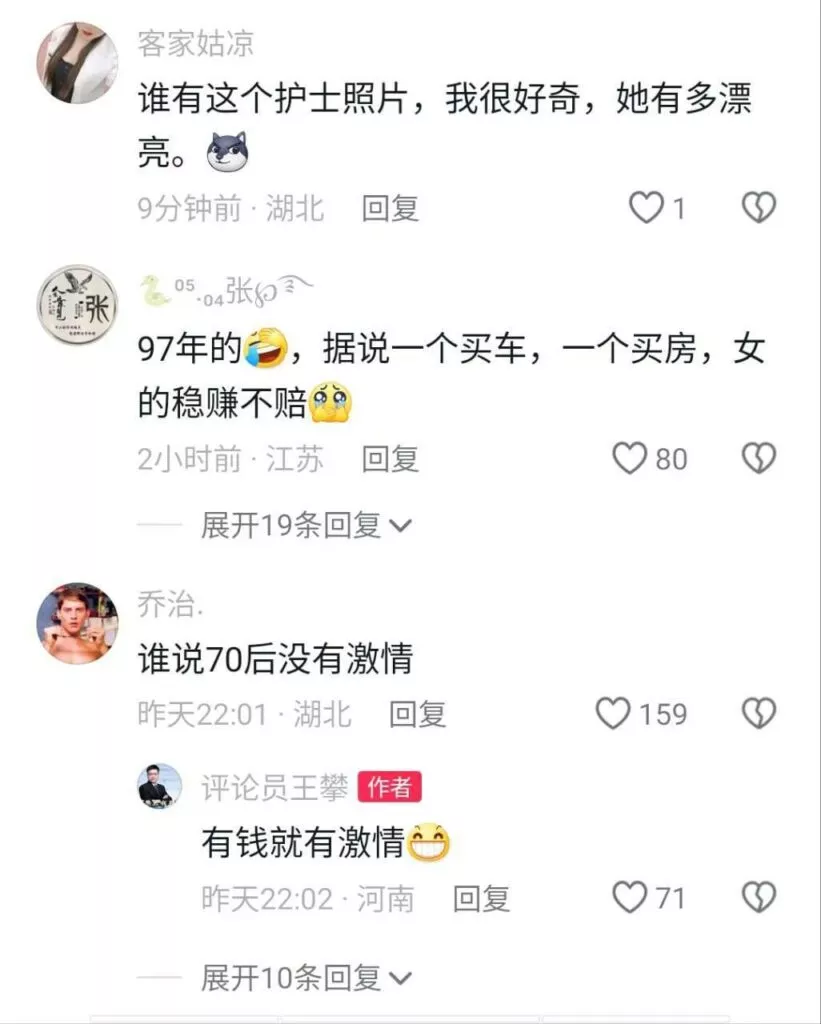Dislike 评论员王攀's reply
The width and height of the screenshot is (821, 1024).
coord(758,898)
